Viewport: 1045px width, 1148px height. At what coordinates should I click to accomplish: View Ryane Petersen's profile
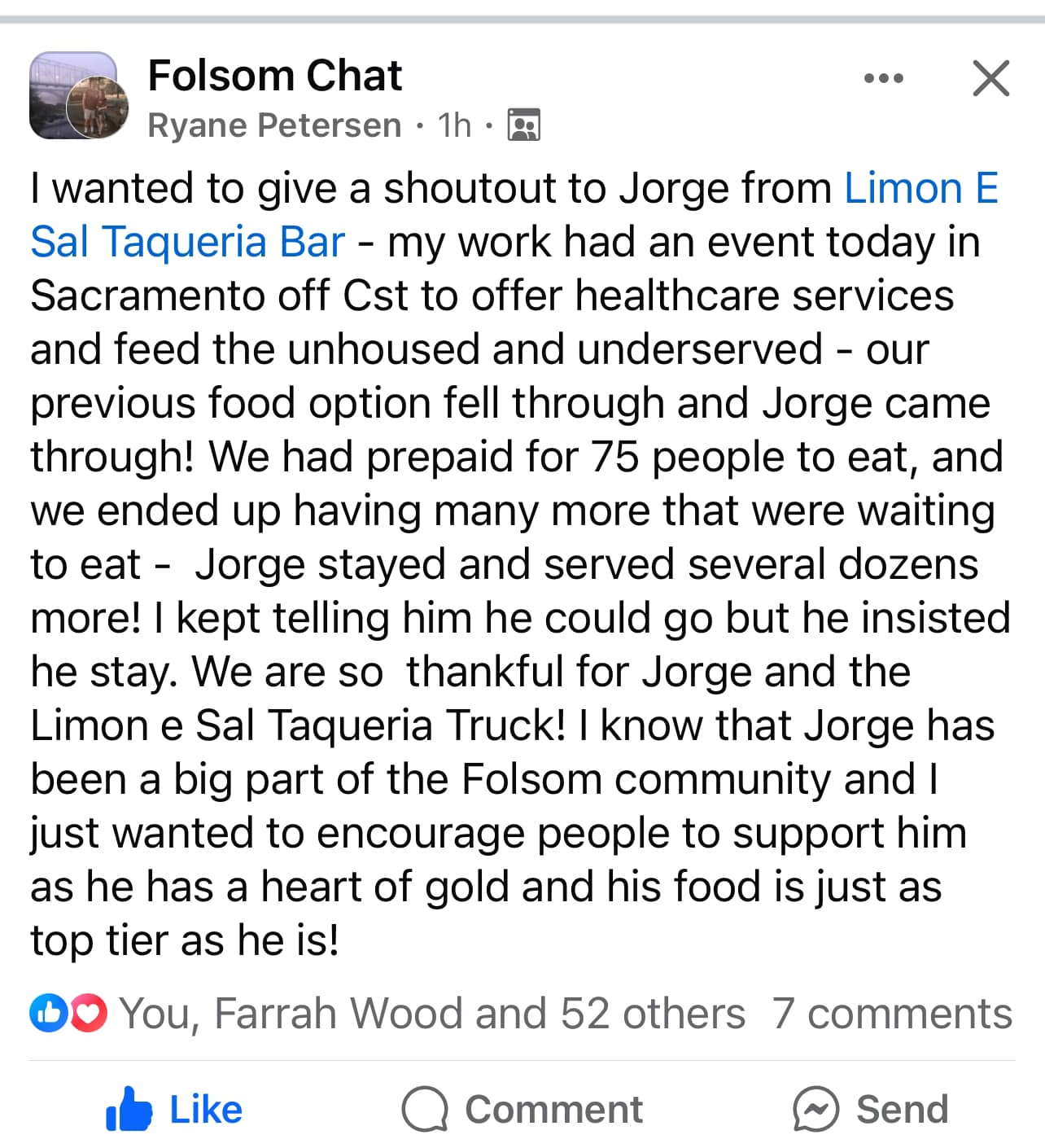(274, 125)
